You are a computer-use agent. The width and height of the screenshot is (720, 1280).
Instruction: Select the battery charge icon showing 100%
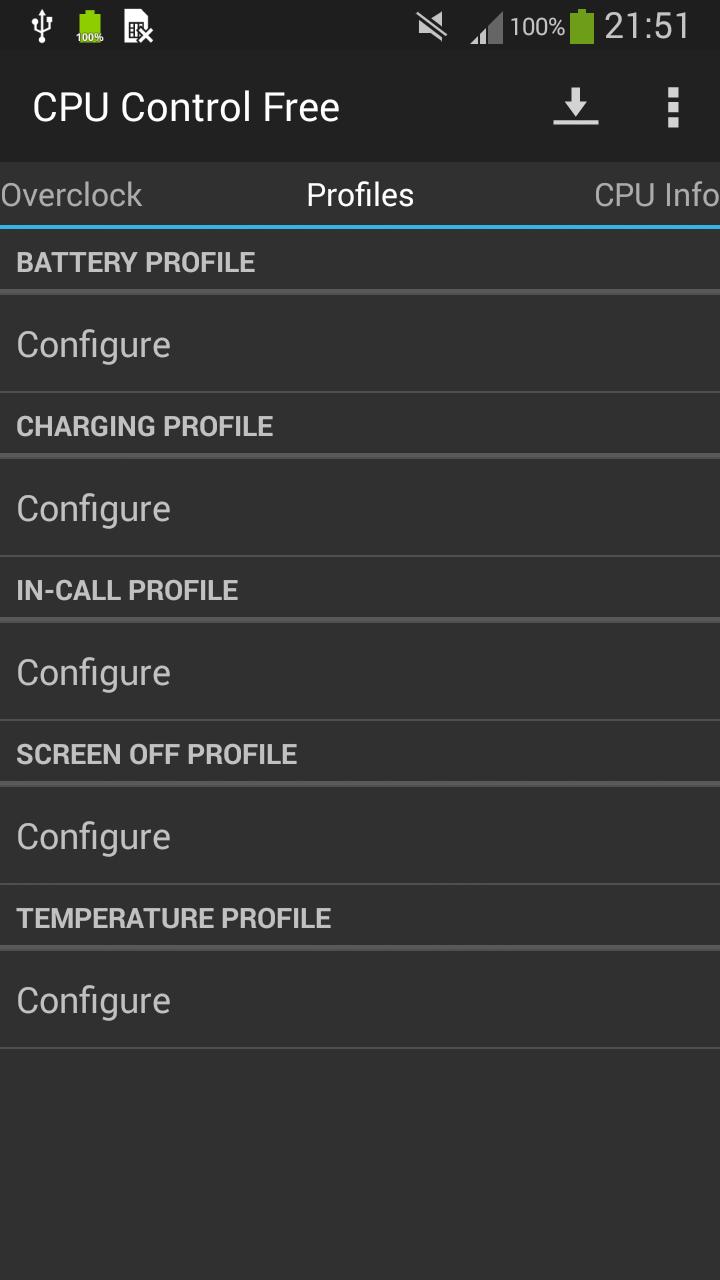pyautogui.click(x=88, y=25)
